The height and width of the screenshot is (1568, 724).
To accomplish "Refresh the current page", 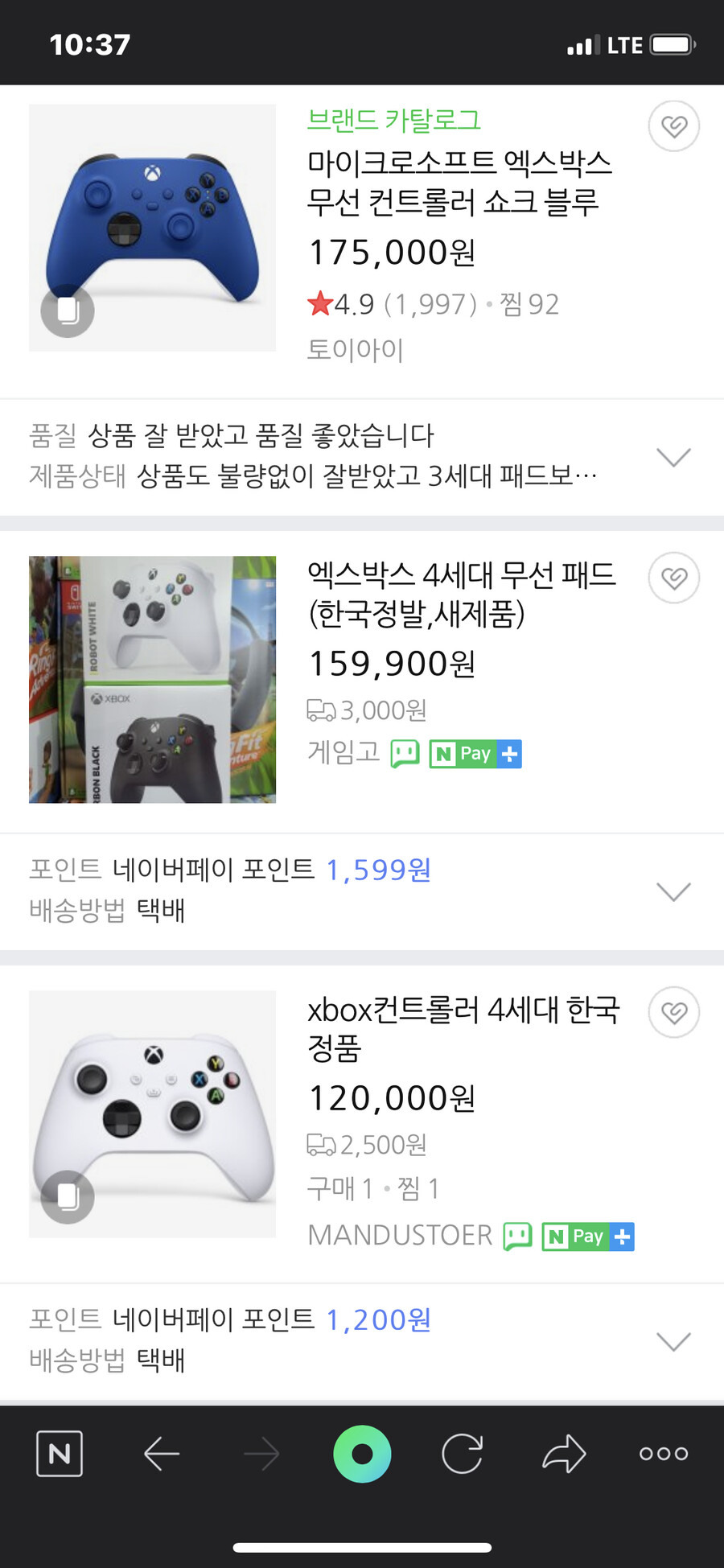I will pyautogui.click(x=462, y=1454).
